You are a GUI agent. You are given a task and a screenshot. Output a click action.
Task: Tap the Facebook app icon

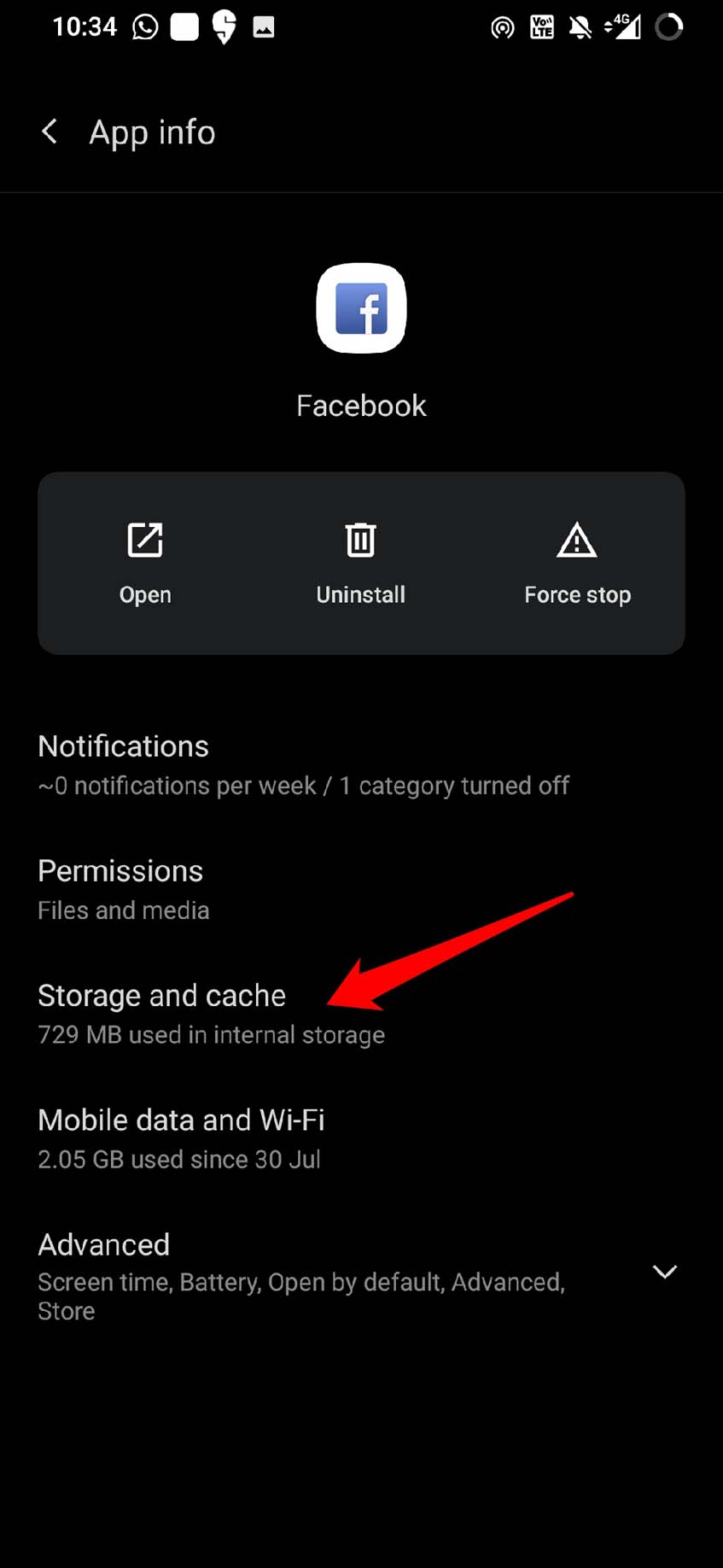(x=361, y=308)
